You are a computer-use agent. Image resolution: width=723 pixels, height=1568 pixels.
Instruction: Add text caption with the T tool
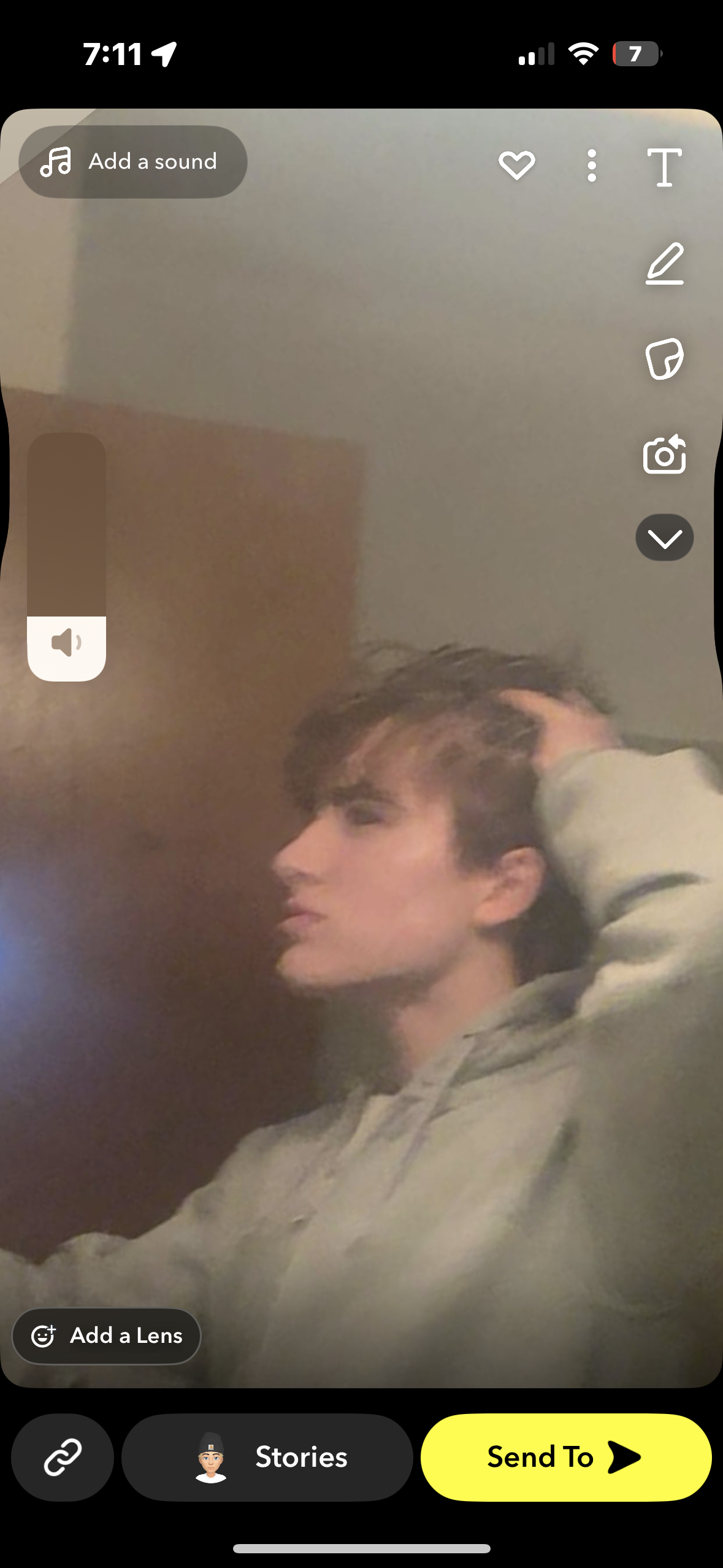[x=664, y=167]
